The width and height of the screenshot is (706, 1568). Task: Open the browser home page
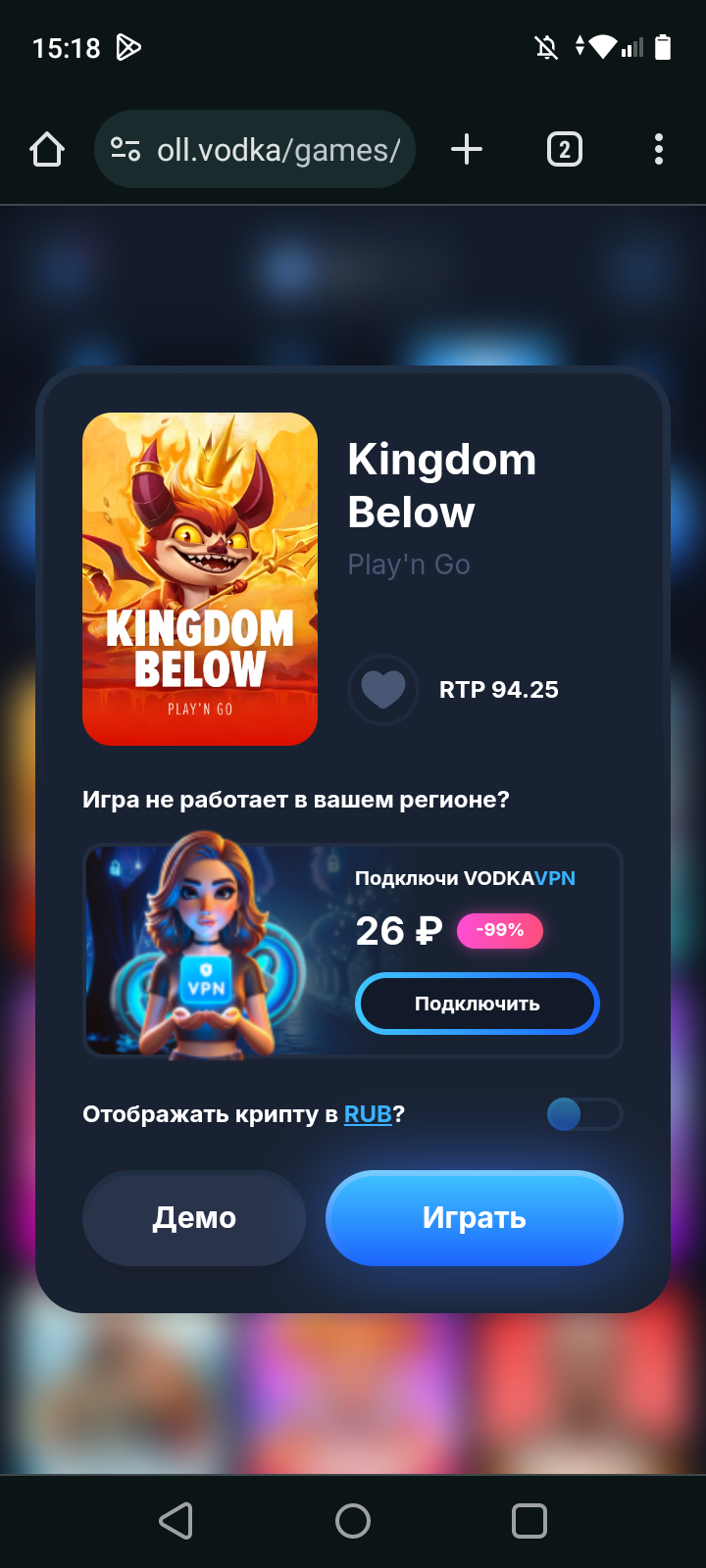coord(47,150)
